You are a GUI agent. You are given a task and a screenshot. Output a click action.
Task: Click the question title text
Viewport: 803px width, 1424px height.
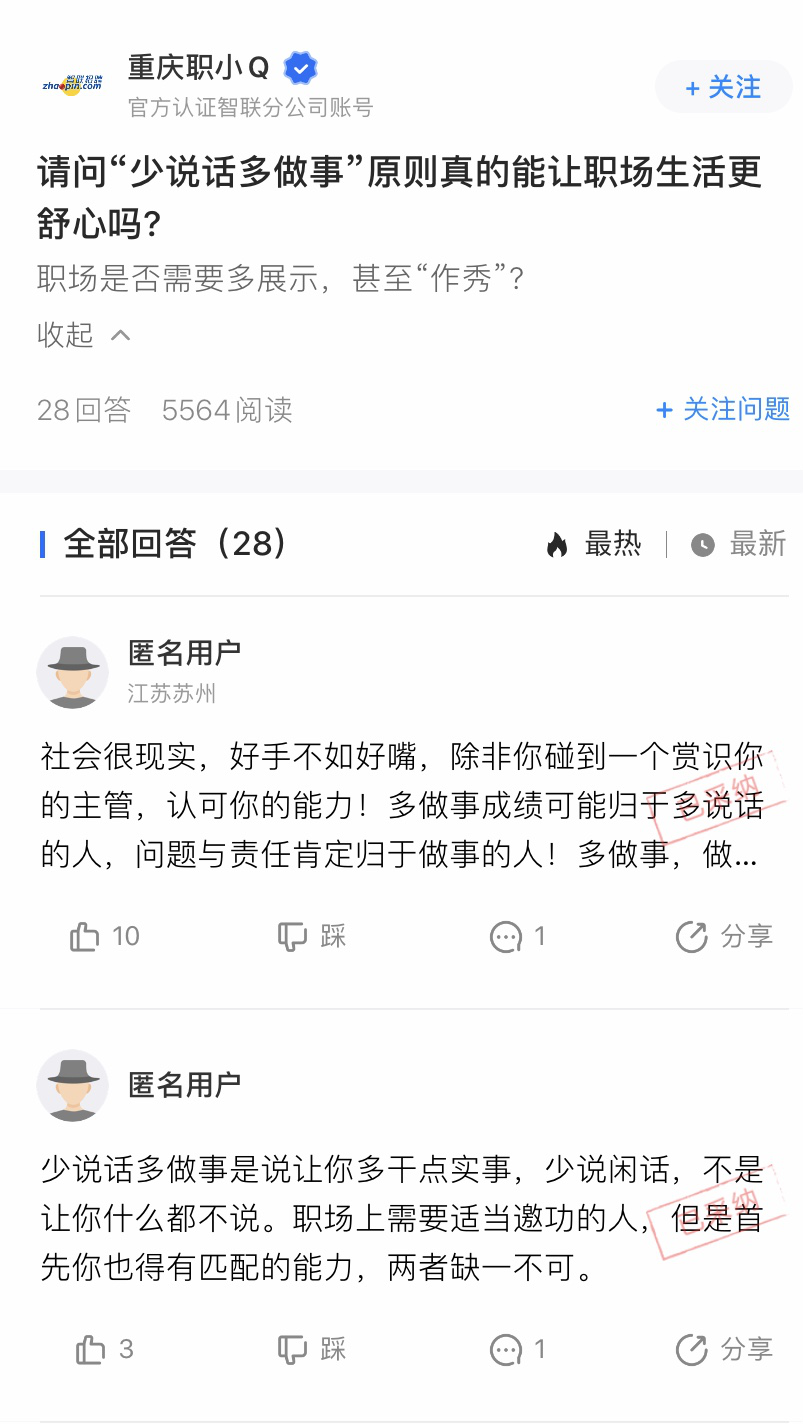(400, 197)
